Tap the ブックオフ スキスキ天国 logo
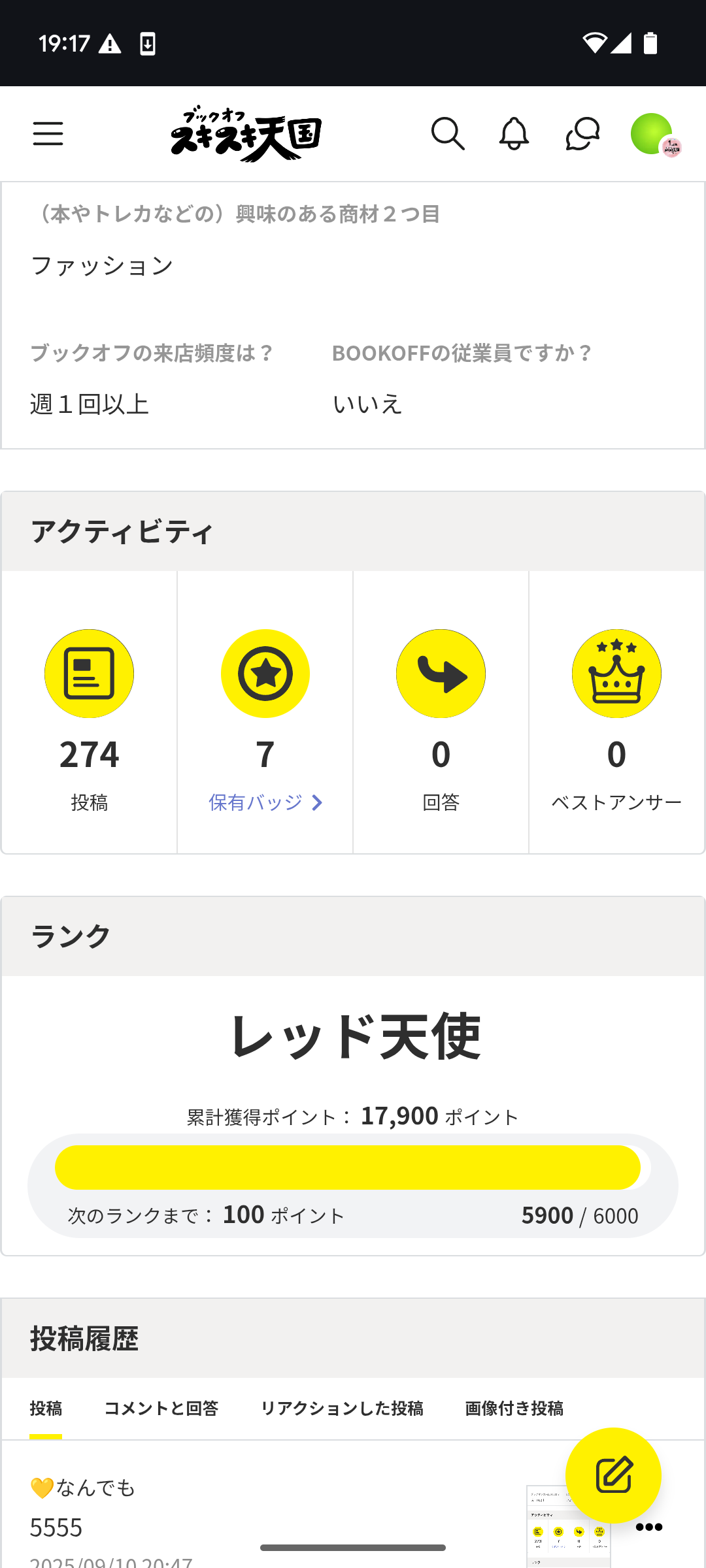 pyautogui.click(x=246, y=134)
